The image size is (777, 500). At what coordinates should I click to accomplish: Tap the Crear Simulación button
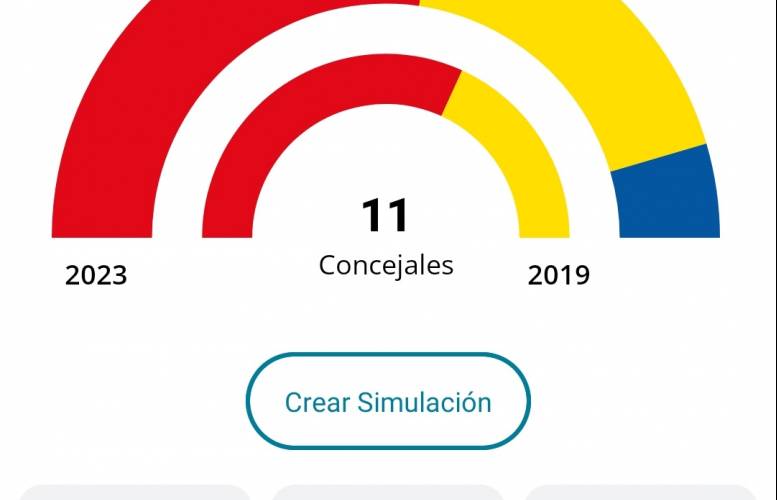(x=388, y=402)
